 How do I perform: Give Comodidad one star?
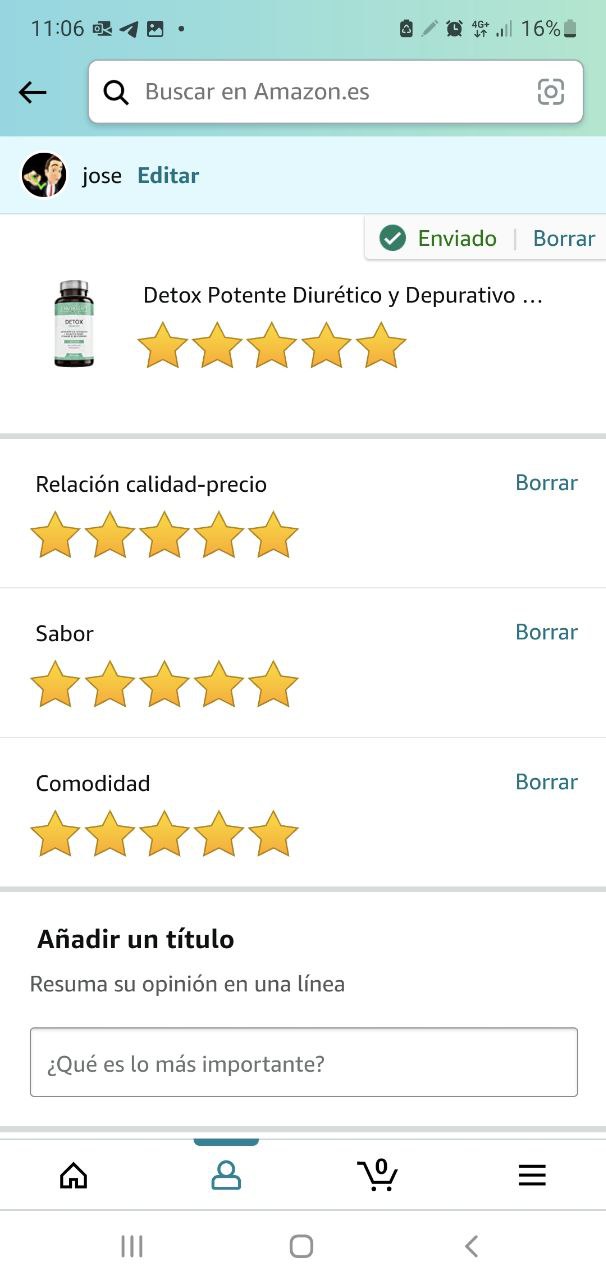click(55, 835)
